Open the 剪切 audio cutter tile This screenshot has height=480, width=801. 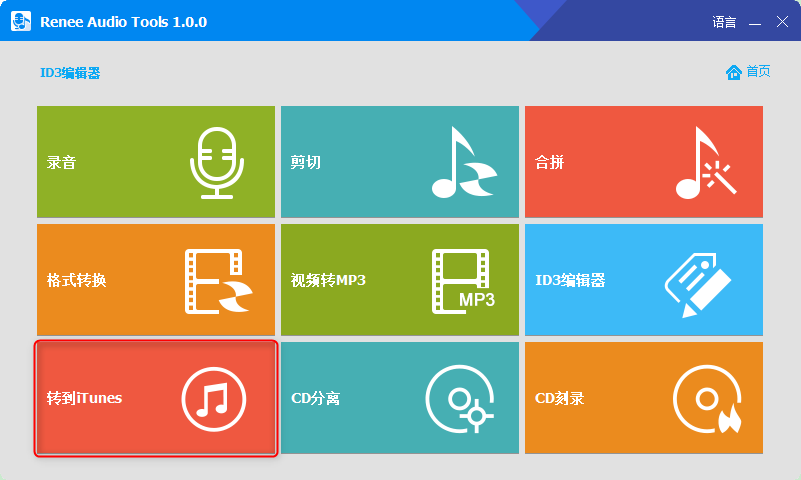pyautogui.click(x=399, y=162)
